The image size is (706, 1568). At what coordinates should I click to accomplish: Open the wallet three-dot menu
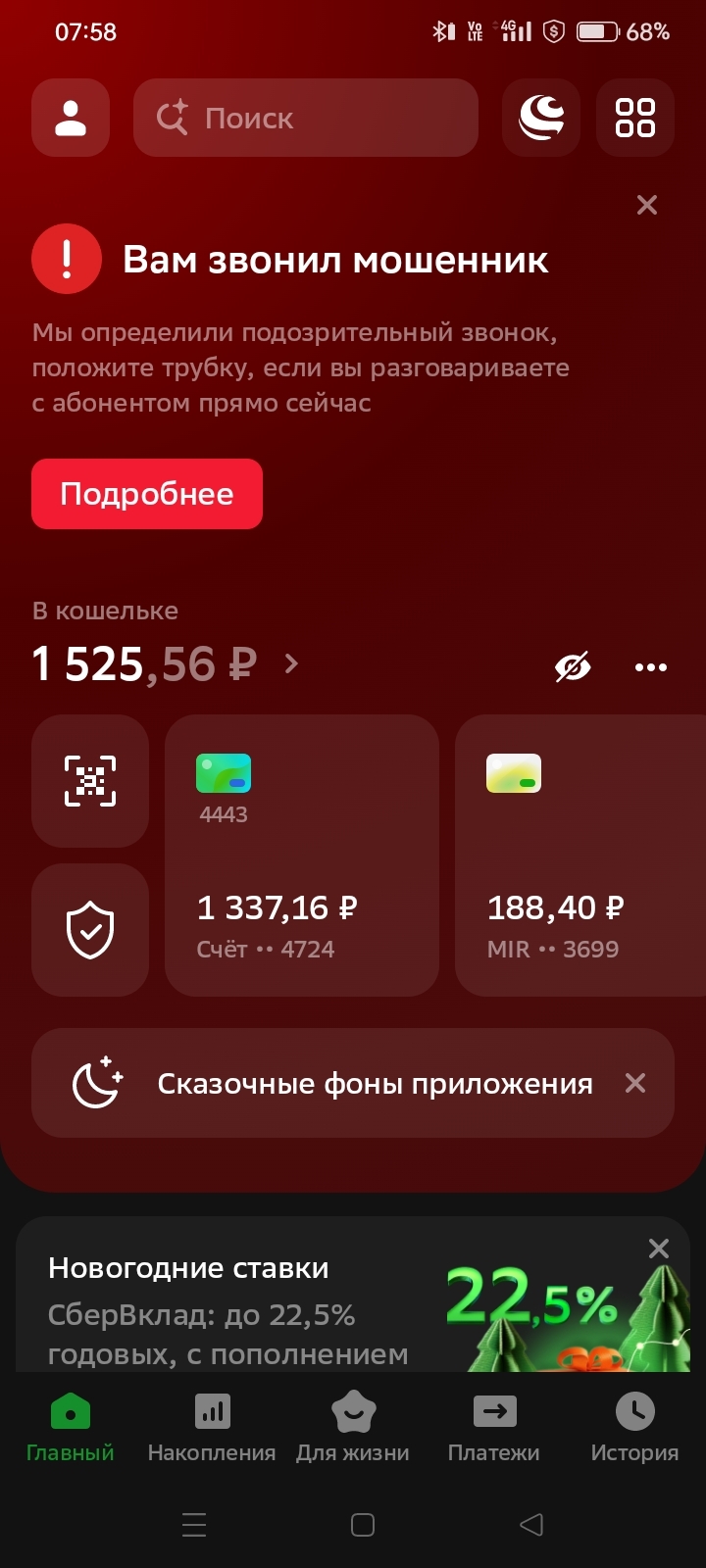coord(651,666)
